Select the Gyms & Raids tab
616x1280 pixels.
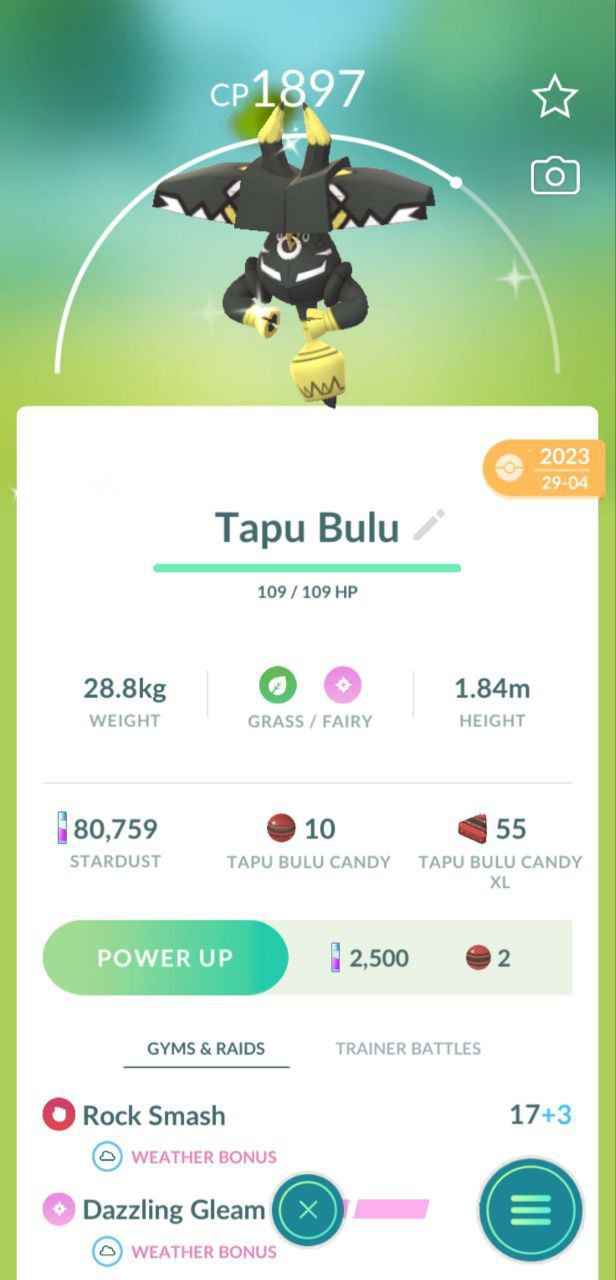coord(206,1048)
